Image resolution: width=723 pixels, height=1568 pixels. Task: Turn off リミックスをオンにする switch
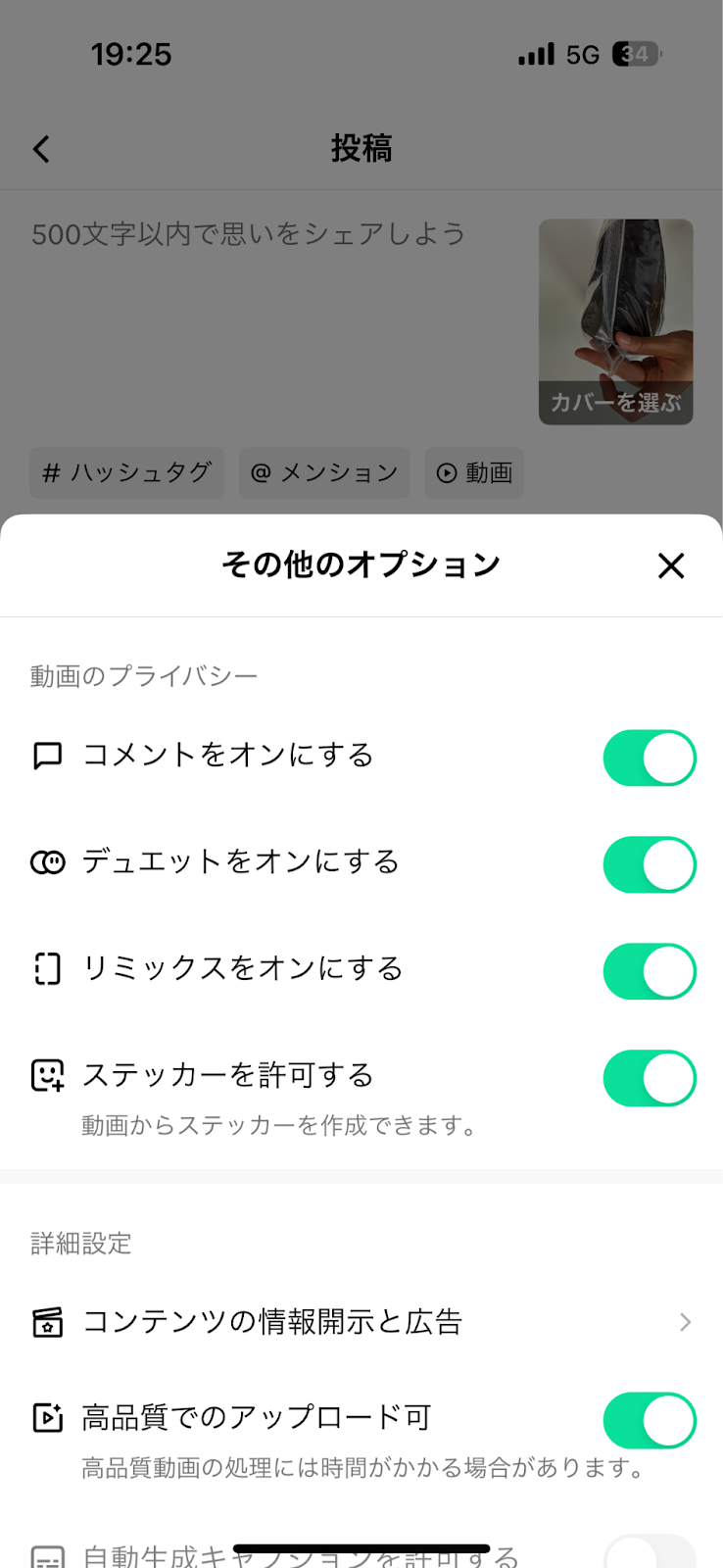tap(650, 971)
